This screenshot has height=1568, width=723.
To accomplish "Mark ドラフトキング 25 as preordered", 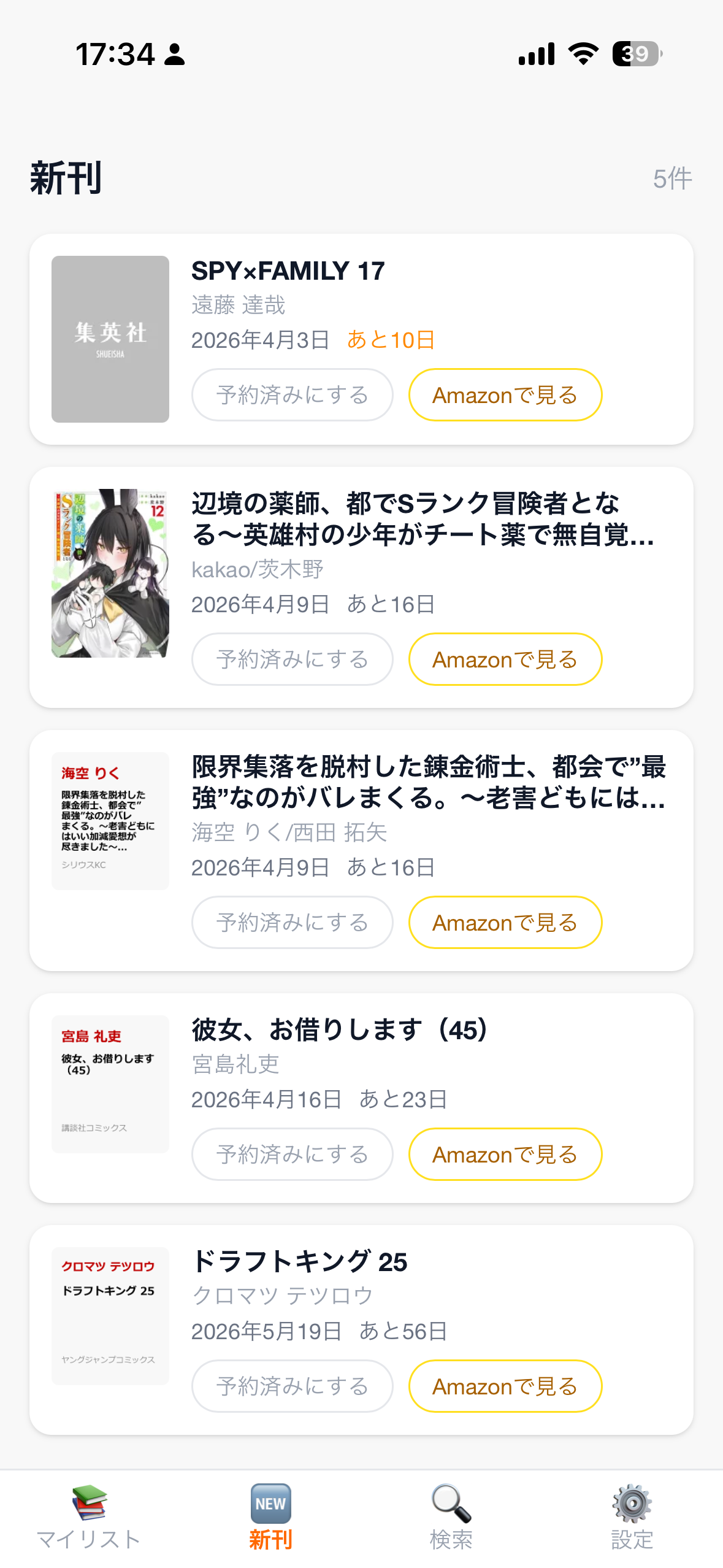I will coord(292,1386).
